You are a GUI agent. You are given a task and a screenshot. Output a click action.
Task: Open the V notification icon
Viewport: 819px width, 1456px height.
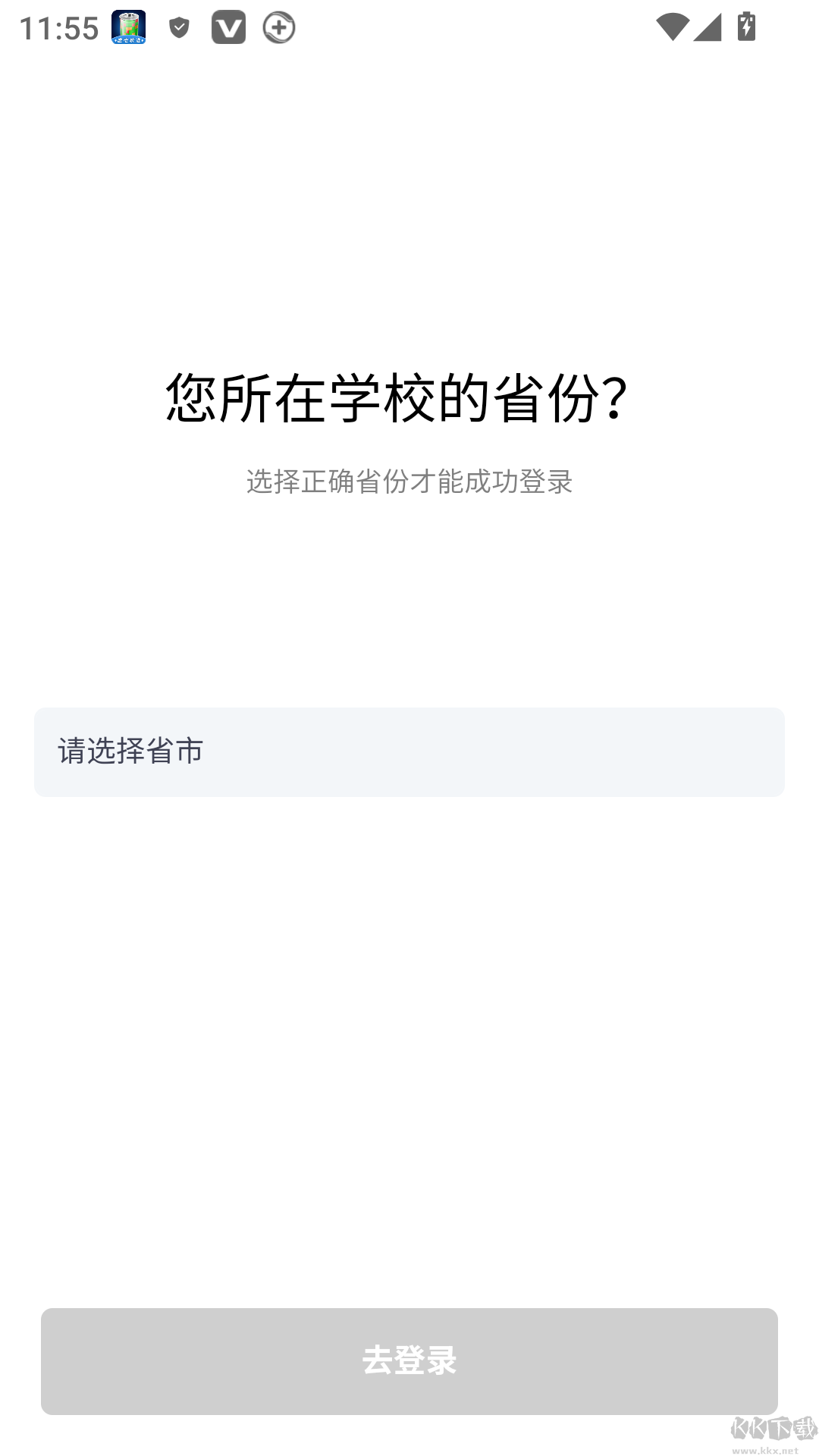coord(229,28)
